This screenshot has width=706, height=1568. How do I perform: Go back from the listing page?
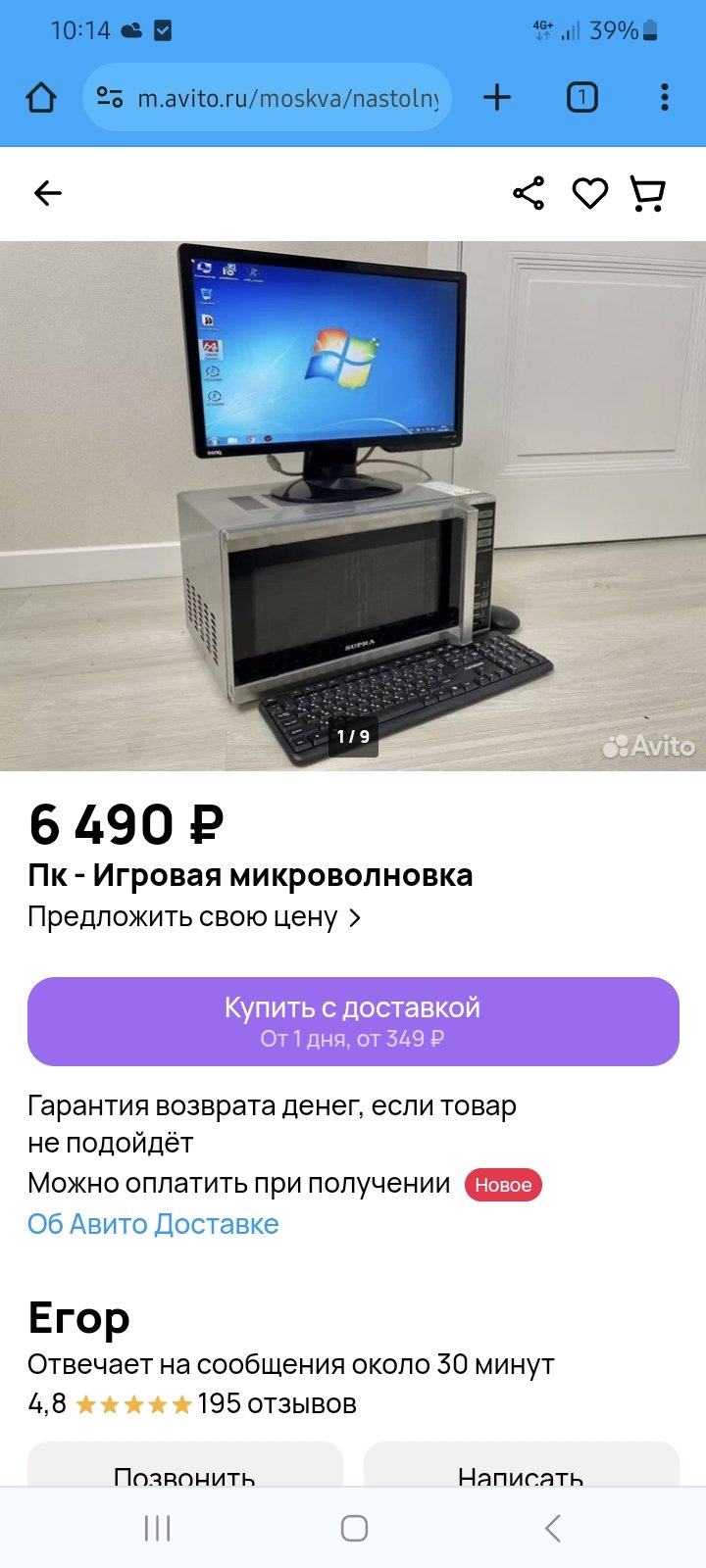coord(47,193)
